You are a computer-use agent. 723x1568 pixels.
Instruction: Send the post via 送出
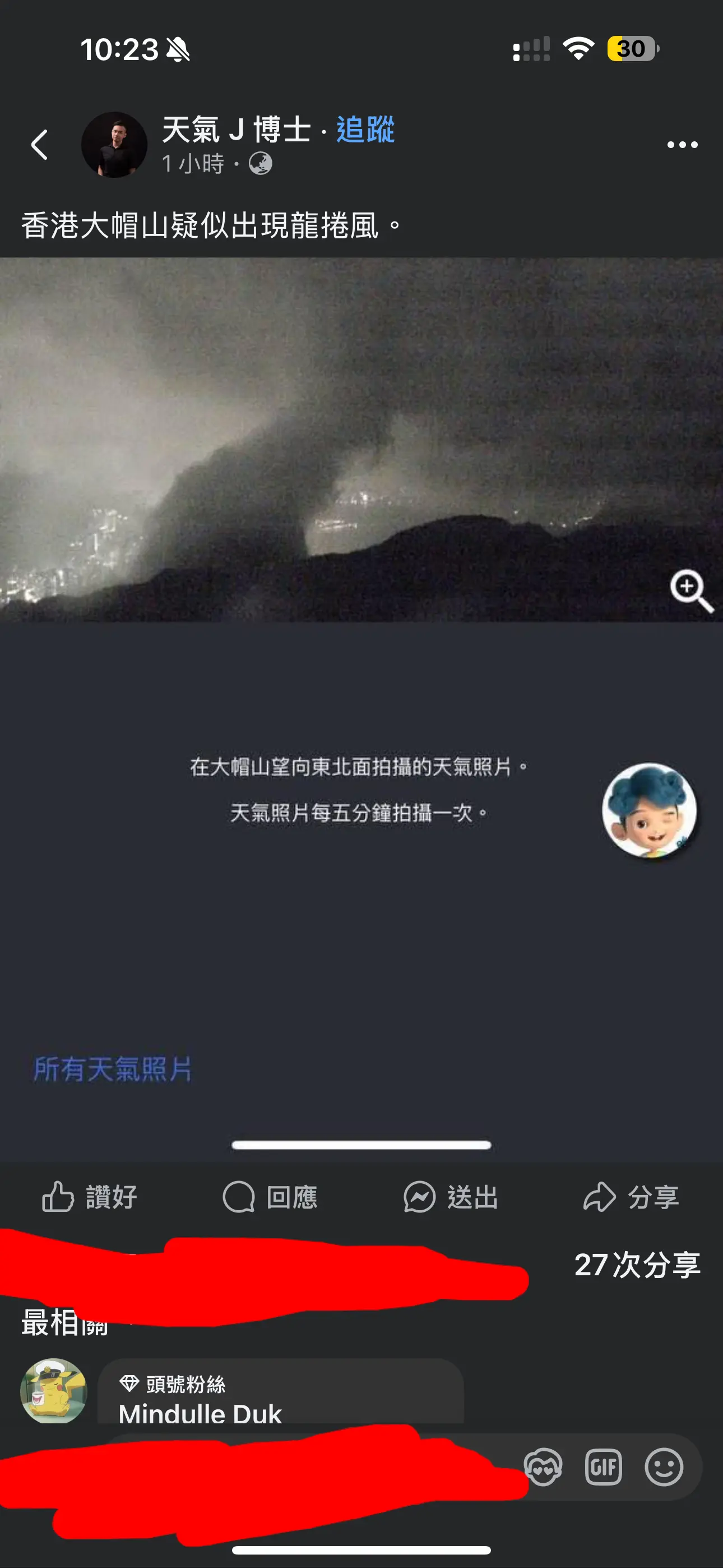[451, 1197]
